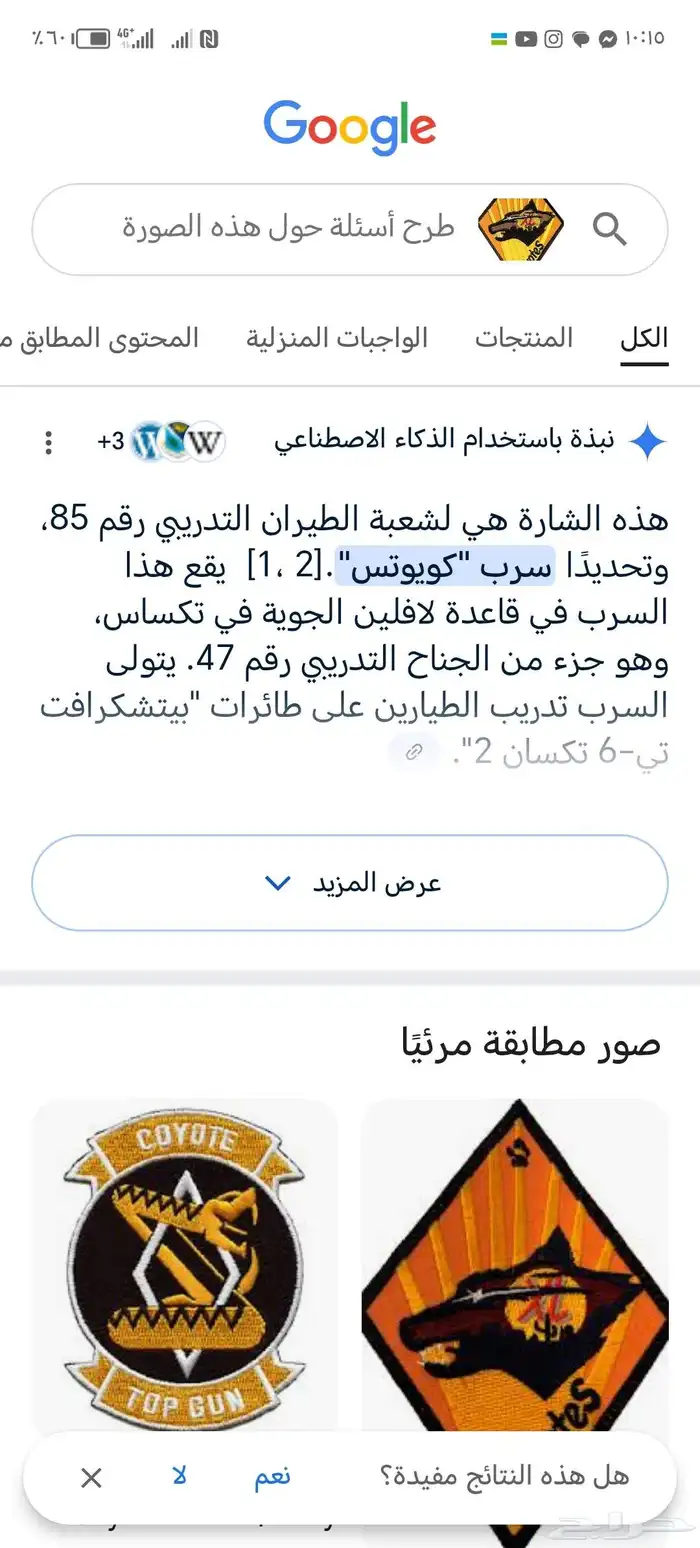This screenshot has width=700, height=1548.
Task: Tap the search magnifier icon
Action: 609,229
